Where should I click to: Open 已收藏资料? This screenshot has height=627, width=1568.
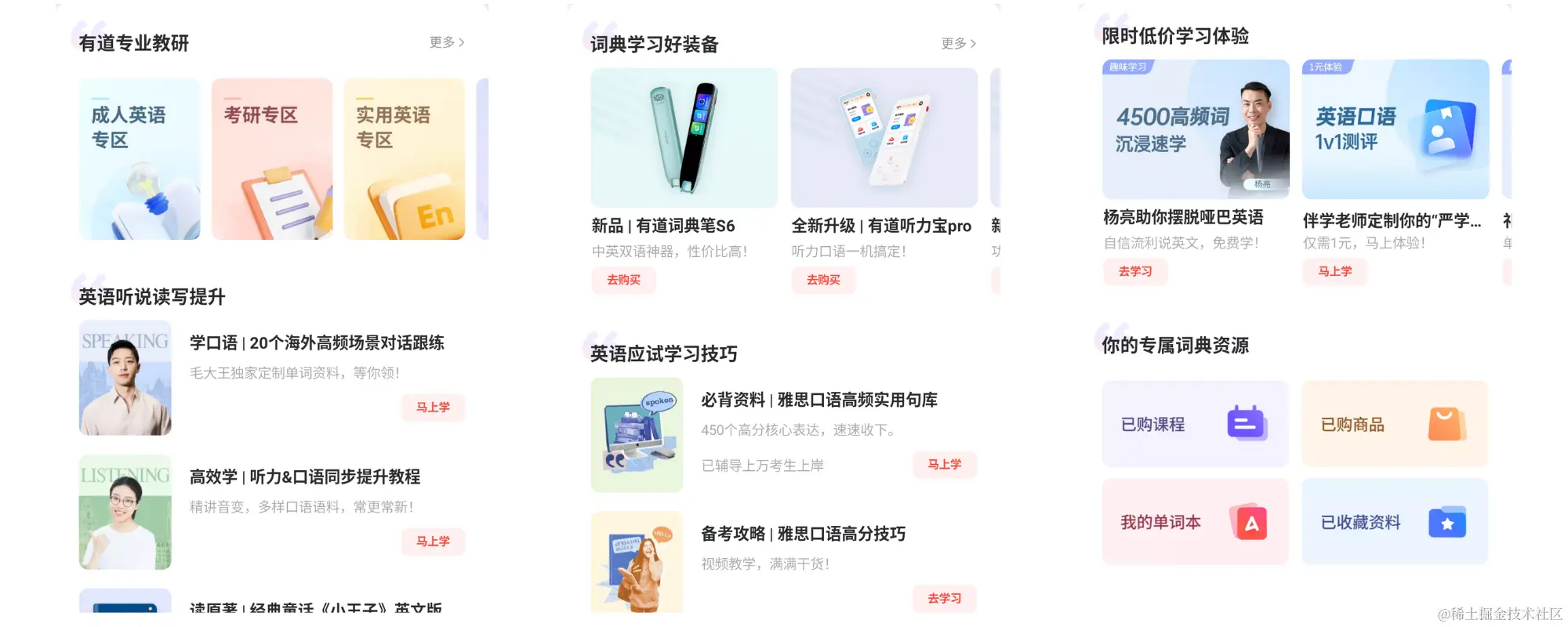click(1395, 522)
